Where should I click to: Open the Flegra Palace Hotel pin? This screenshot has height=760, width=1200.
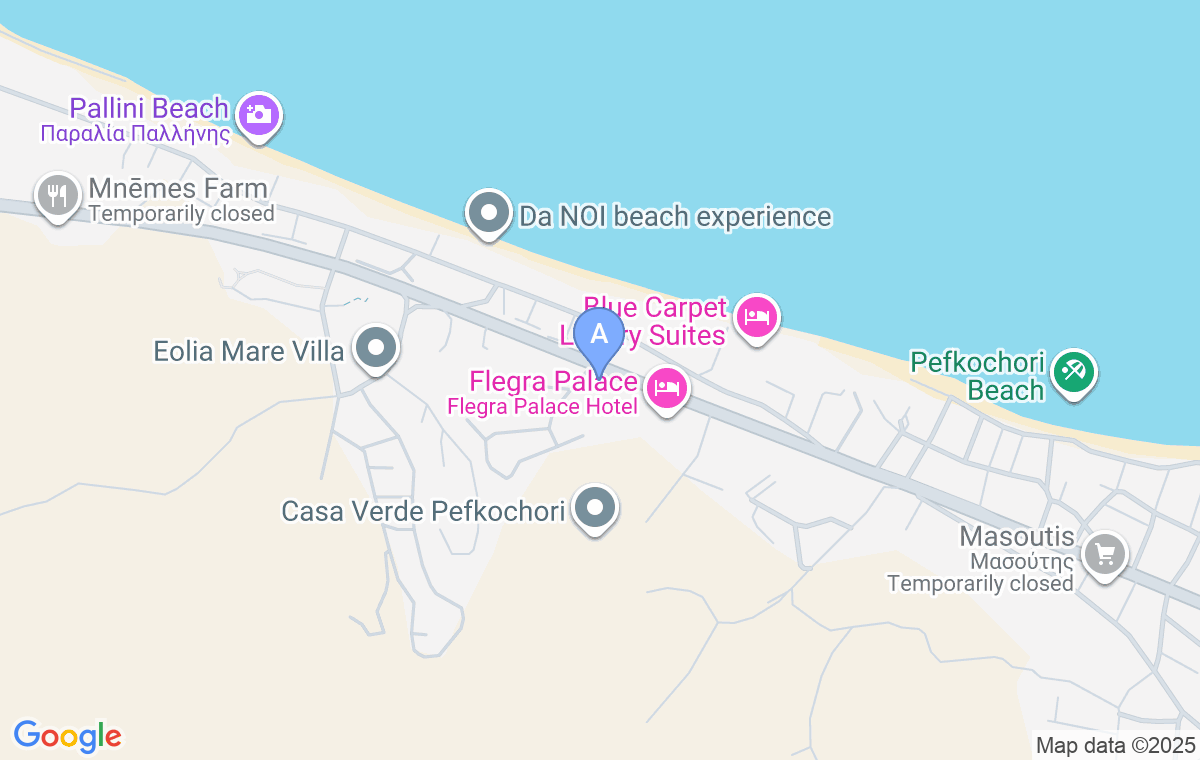click(667, 387)
